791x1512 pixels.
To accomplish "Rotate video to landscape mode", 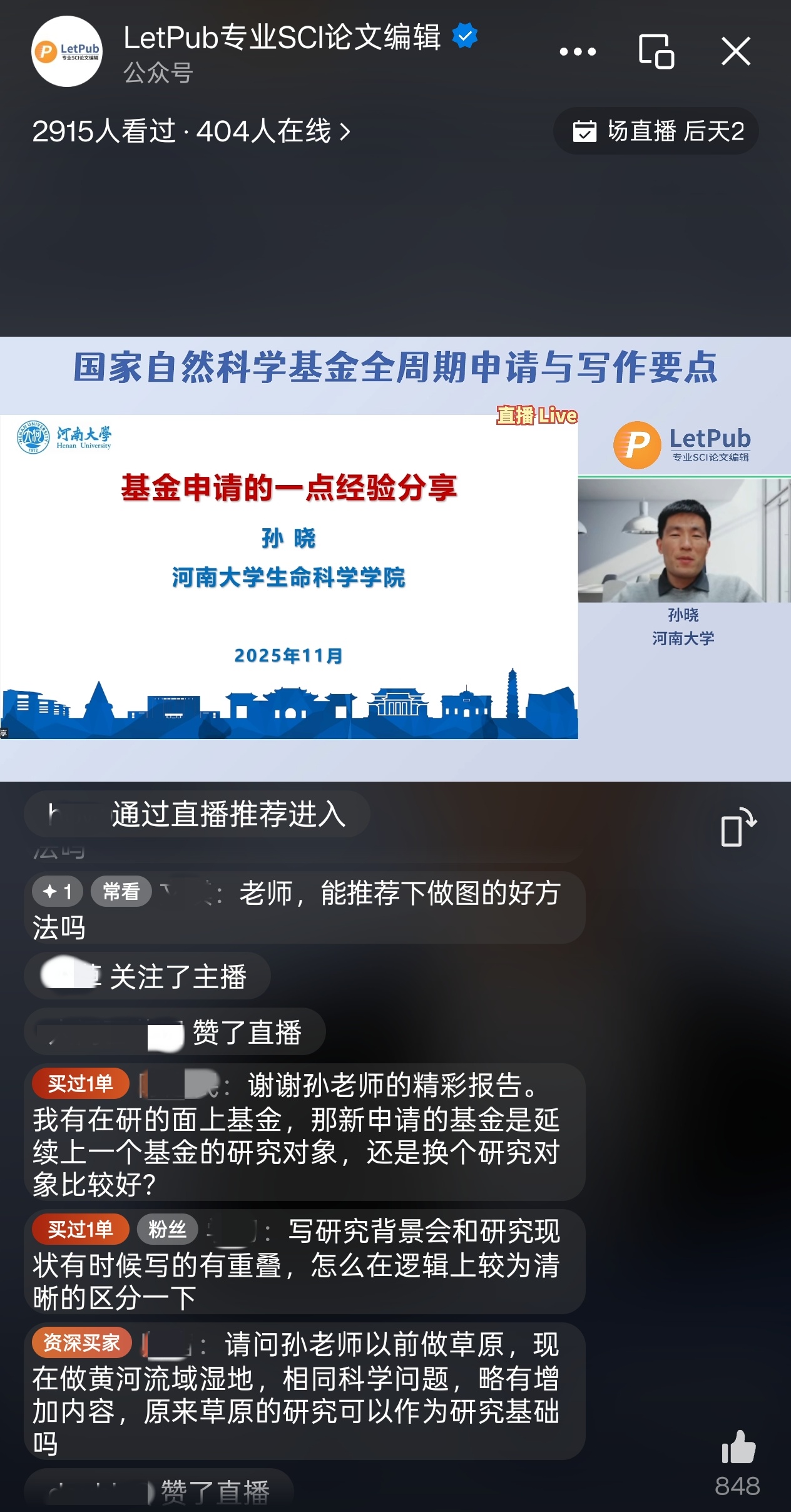I will (738, 827).
